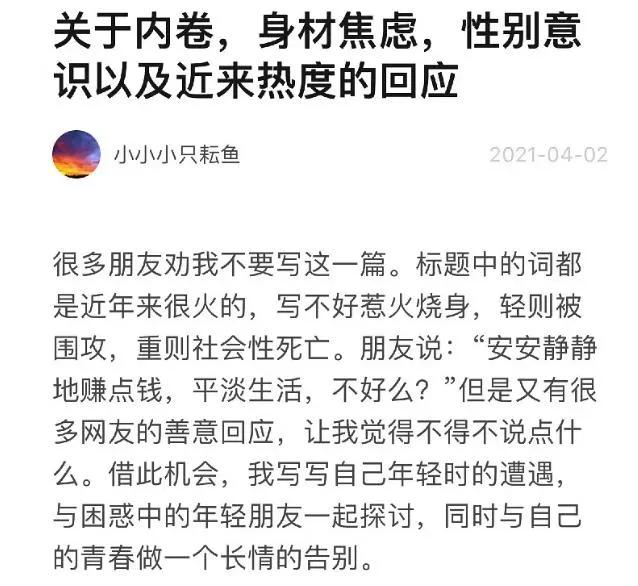The height and width of the screenshot is (586, 638).
Task: Open author profile 小小小只耘鱼
Action: 176,155
